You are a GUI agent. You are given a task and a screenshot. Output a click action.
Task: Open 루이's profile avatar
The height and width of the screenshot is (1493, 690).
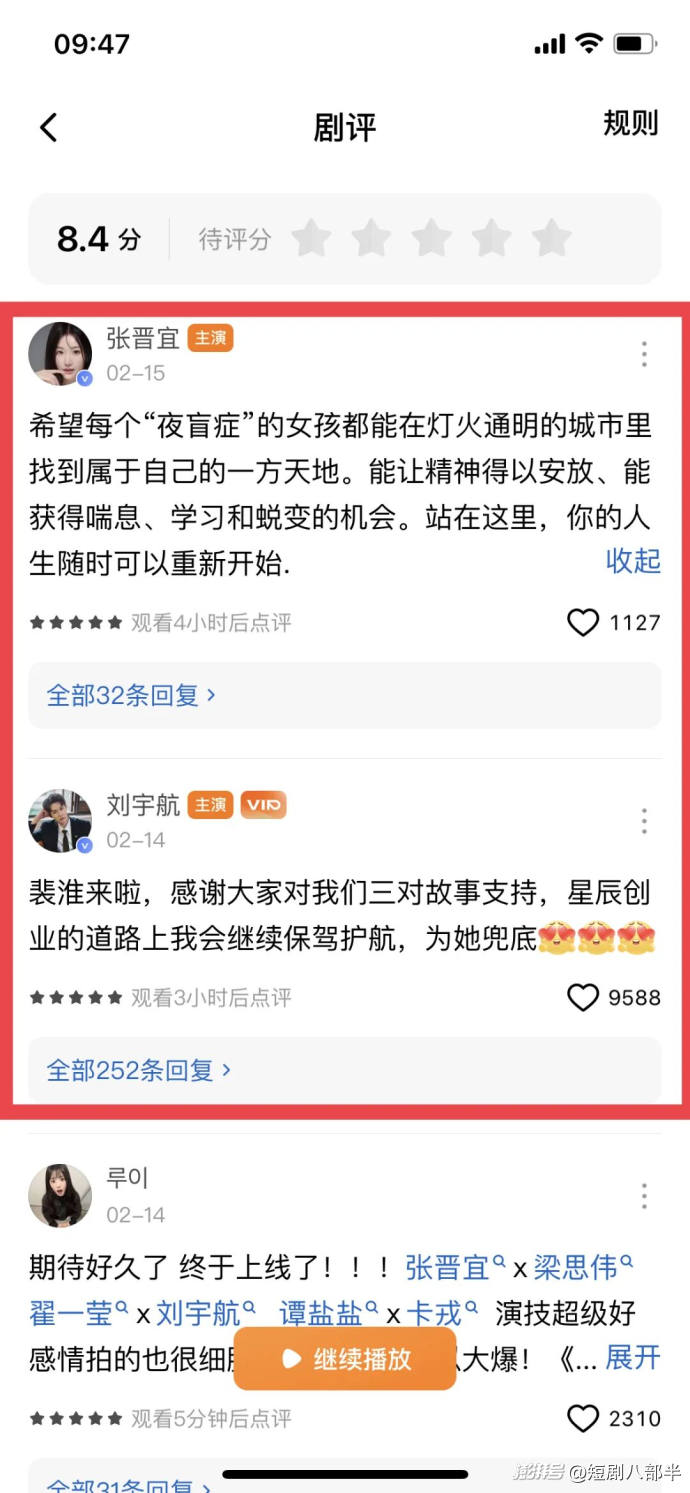[x=60, y=1195]
